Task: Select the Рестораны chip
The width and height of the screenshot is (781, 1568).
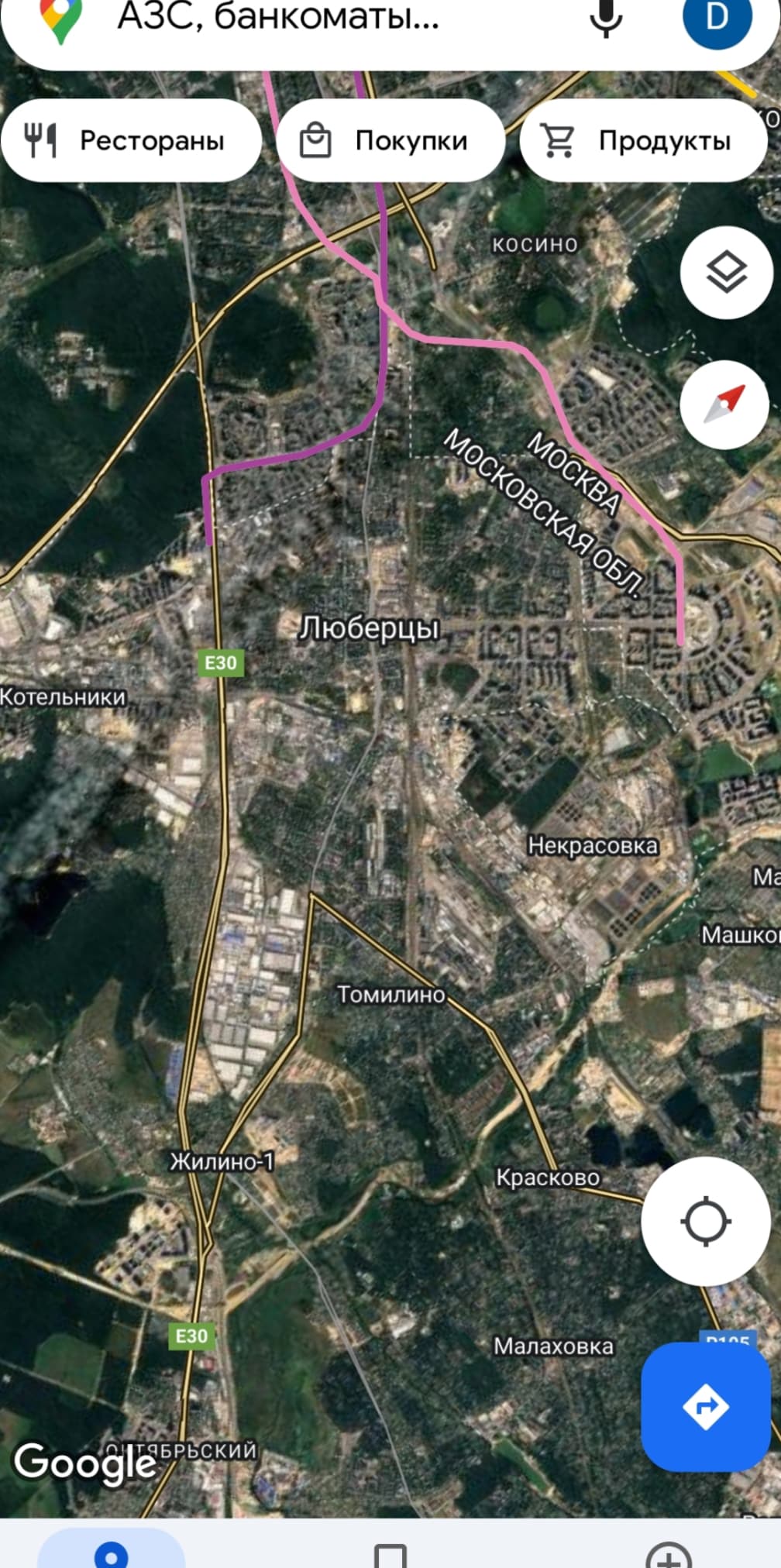Action: click(x=130, y=141)
